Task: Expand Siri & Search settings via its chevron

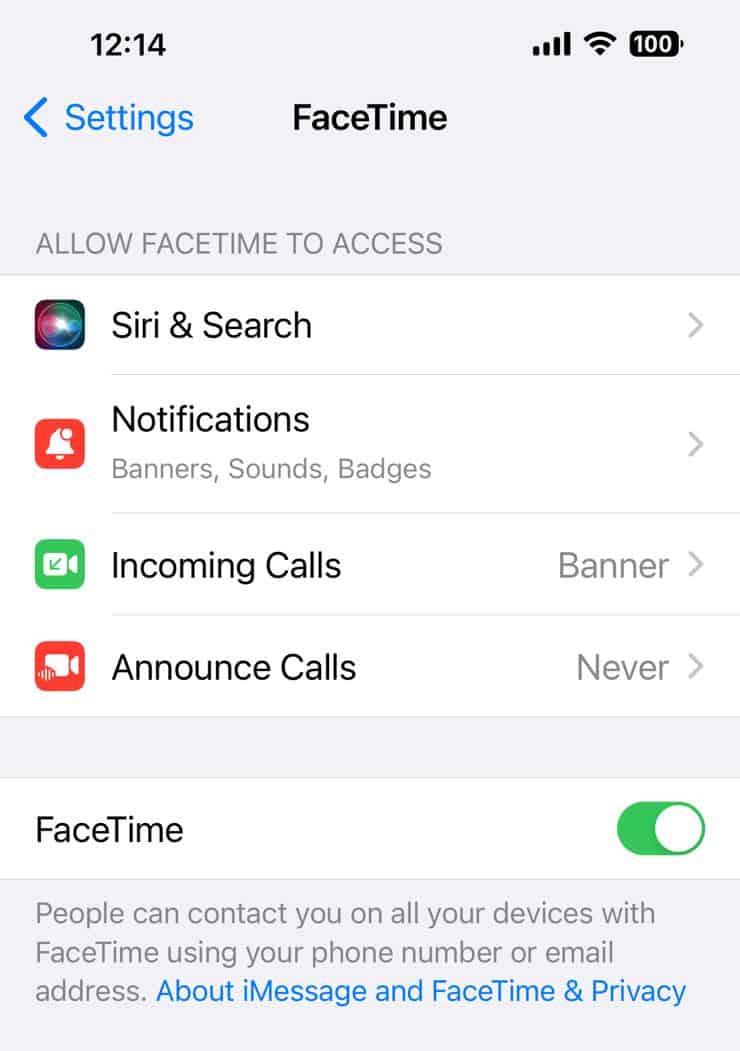Action: pyautogui.click(x=696, y=325)
